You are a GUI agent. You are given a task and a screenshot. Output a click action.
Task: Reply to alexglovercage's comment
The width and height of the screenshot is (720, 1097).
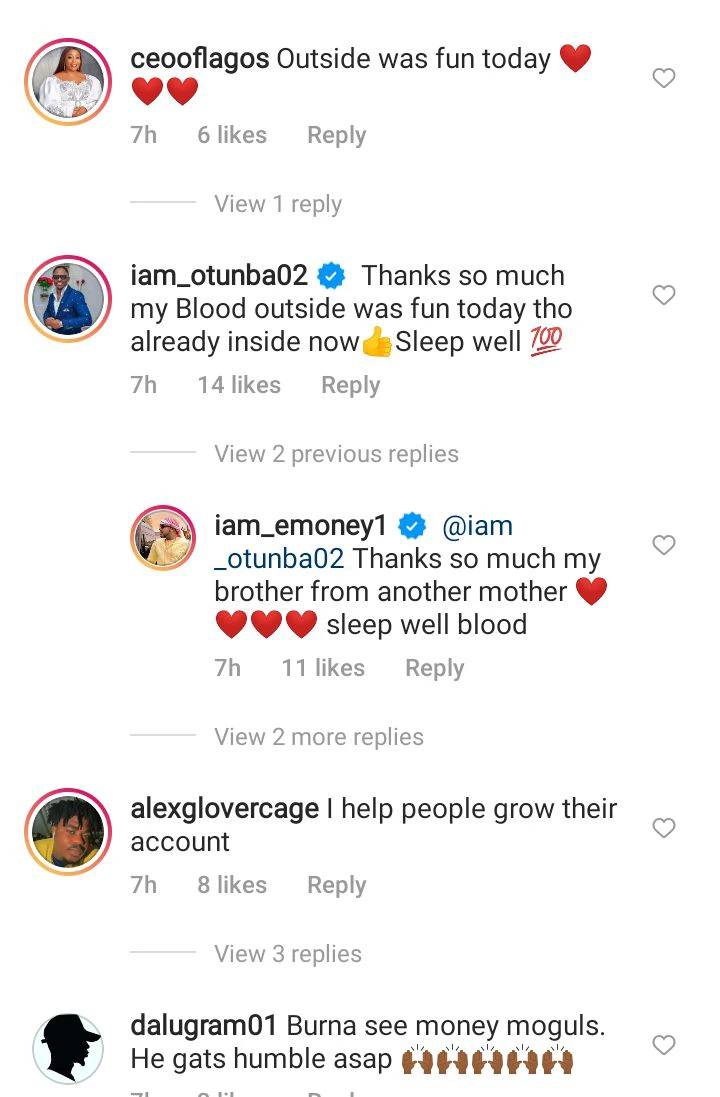336,885
